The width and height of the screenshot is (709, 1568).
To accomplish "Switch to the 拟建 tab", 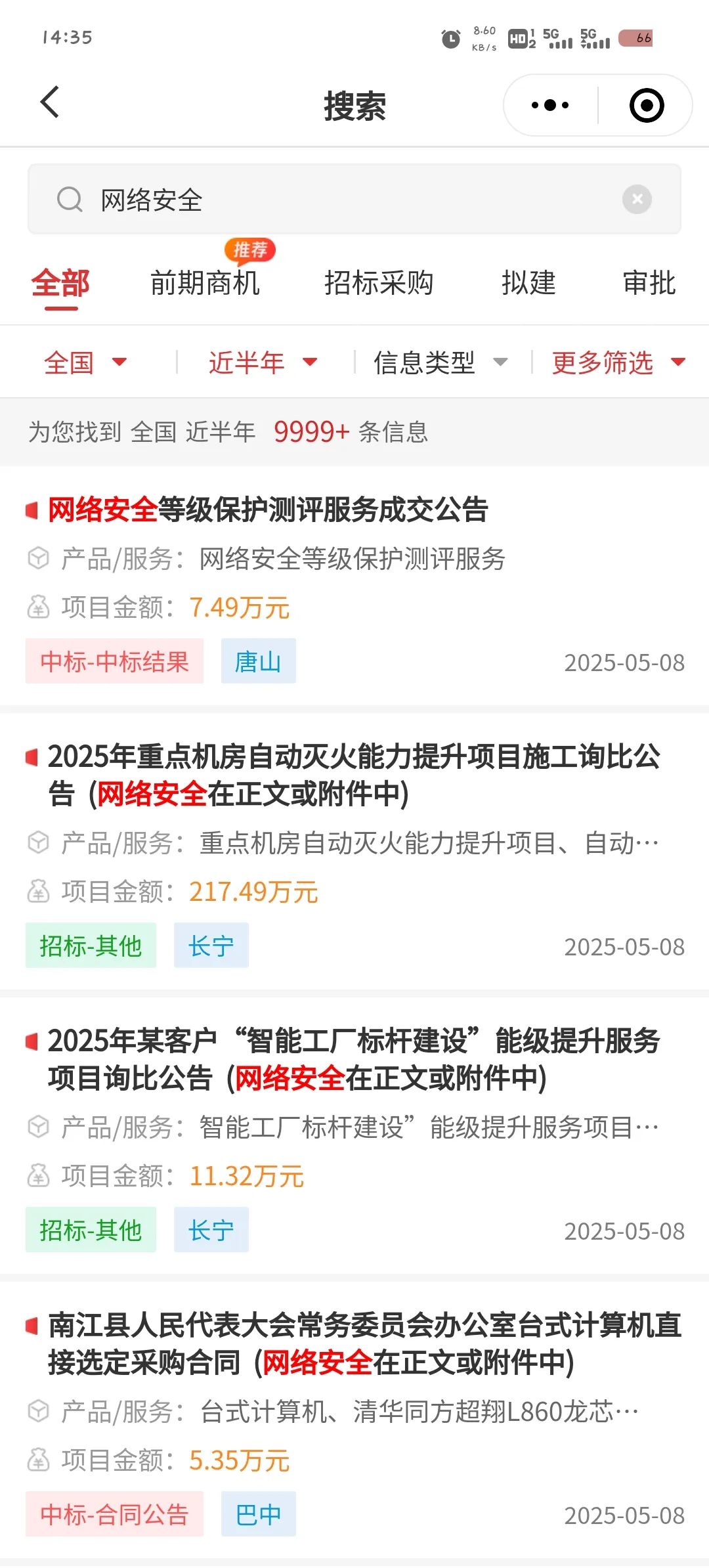I will [x=528, y=284].
